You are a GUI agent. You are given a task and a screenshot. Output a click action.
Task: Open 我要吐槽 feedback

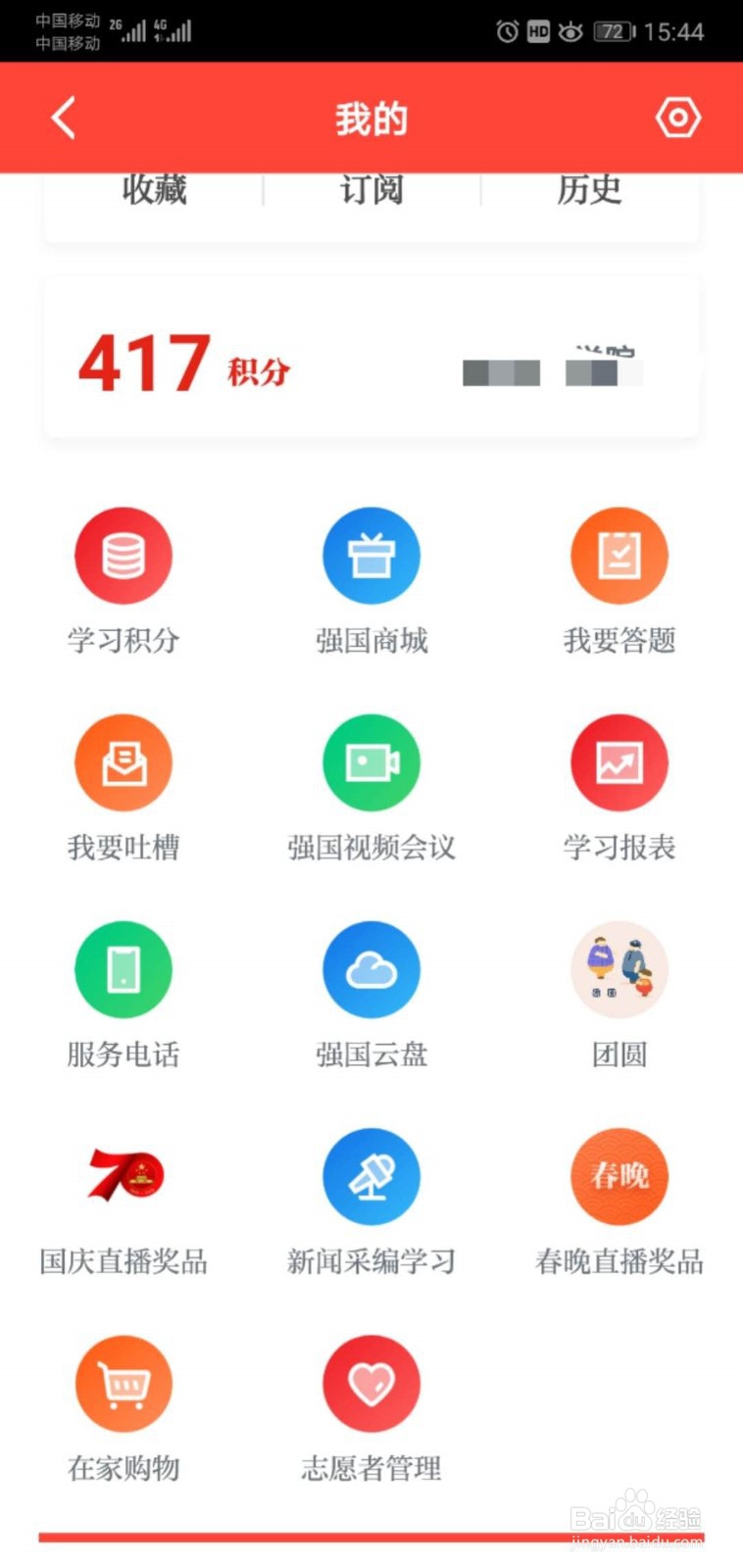124,788
